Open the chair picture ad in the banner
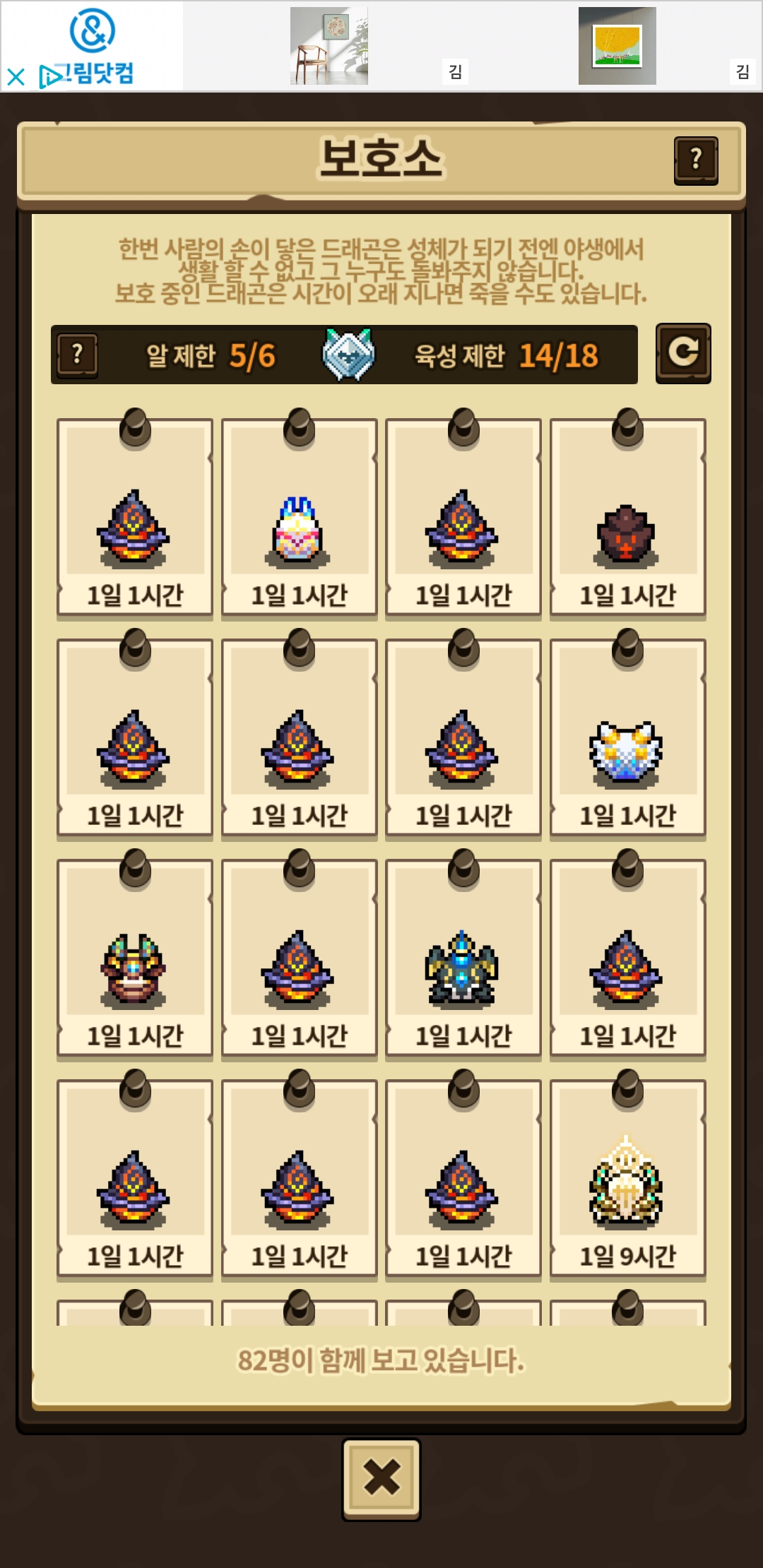763x1568 pixels. 329,46
